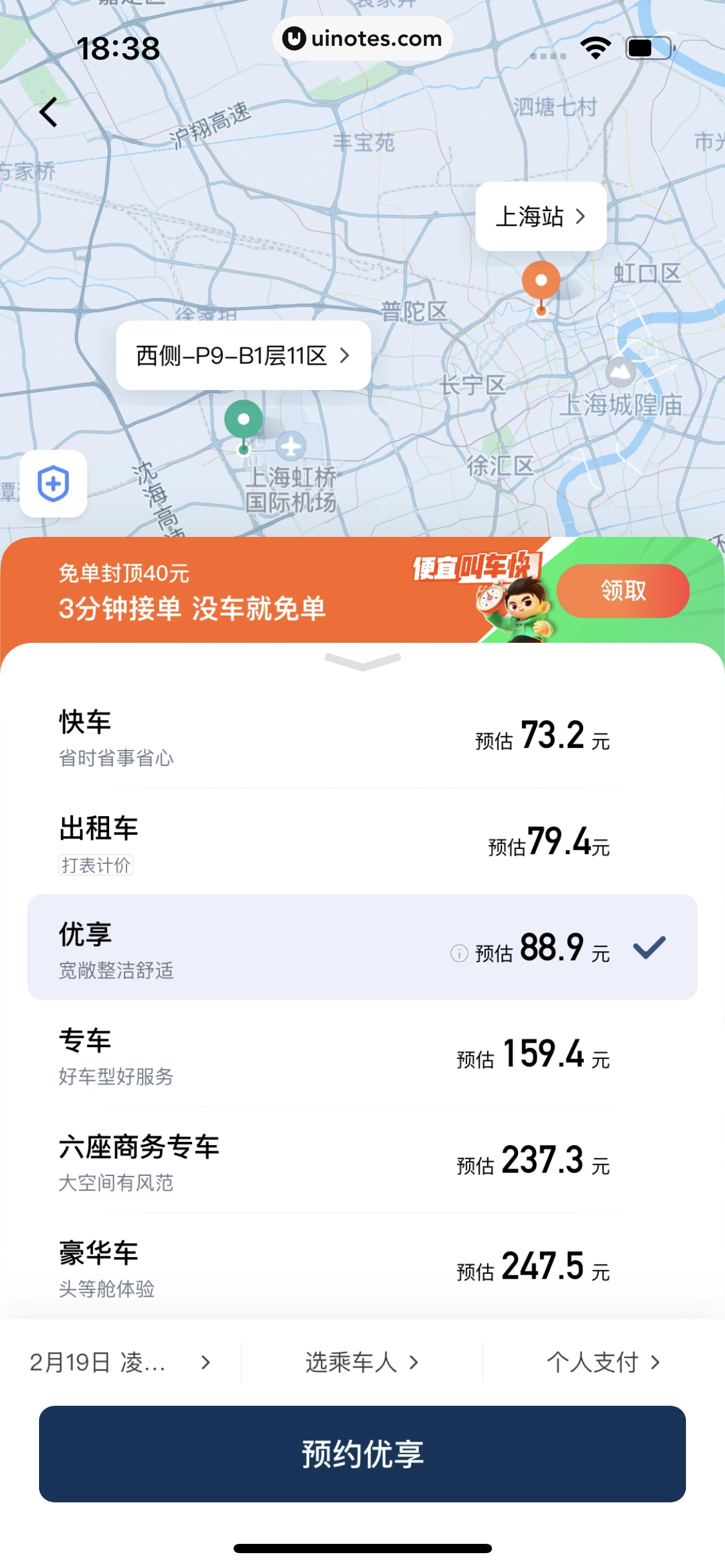The height and width of the screenshot is (1568, 725).
Task: Open the safety shield panel on the map
Action: coord(53,485)
